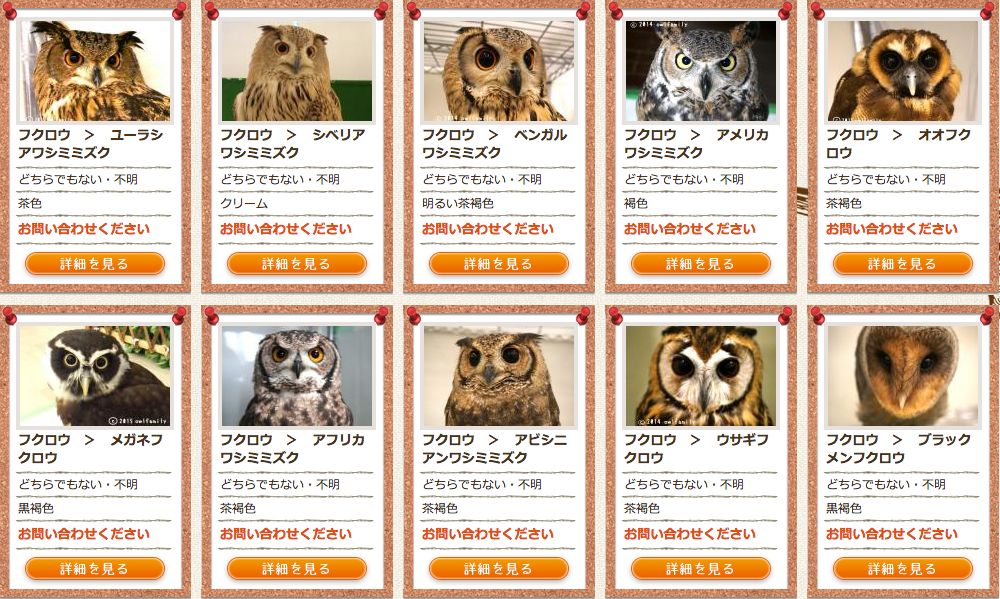Open the アフリカワシミミズク owl photo
The image size is (1000, 599).
[297, 376]
